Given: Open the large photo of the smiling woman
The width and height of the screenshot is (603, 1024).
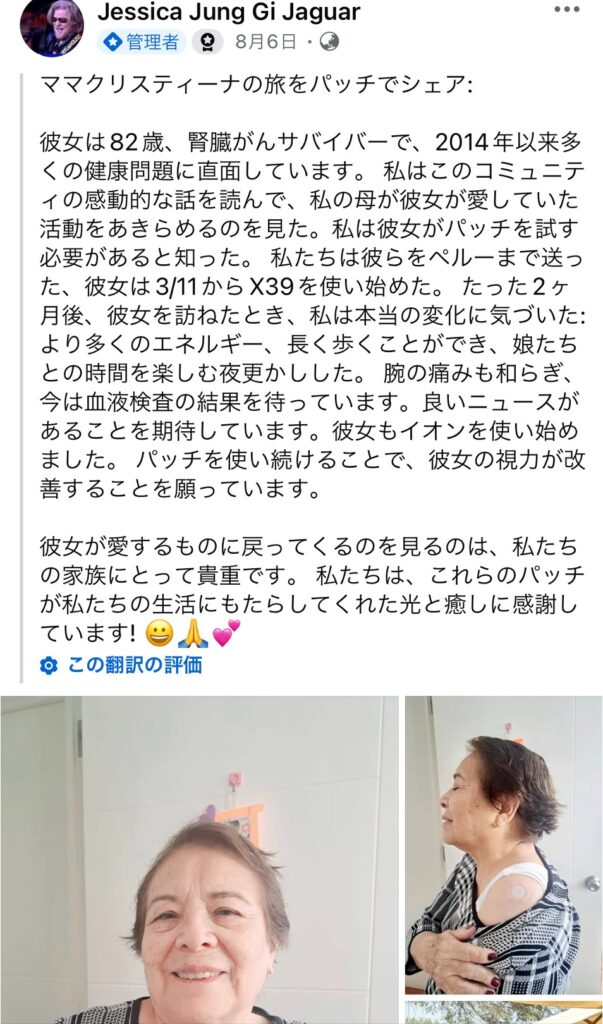Looking at the screenshot, I should point(200,859).
